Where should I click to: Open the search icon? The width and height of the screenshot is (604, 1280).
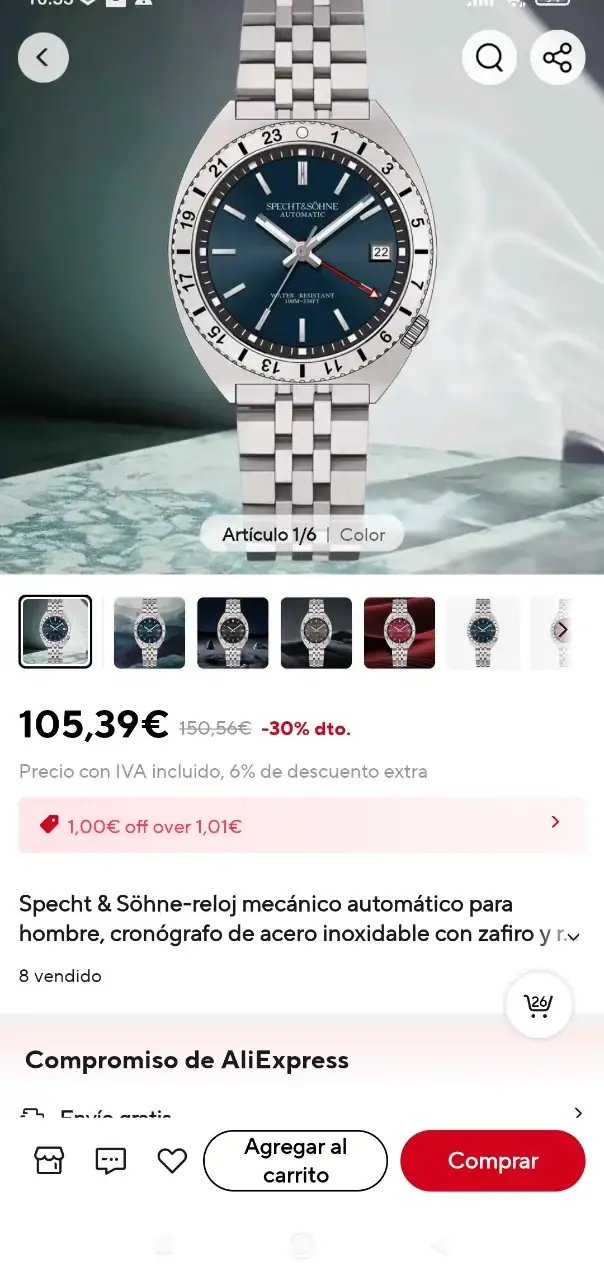point(489,58)
